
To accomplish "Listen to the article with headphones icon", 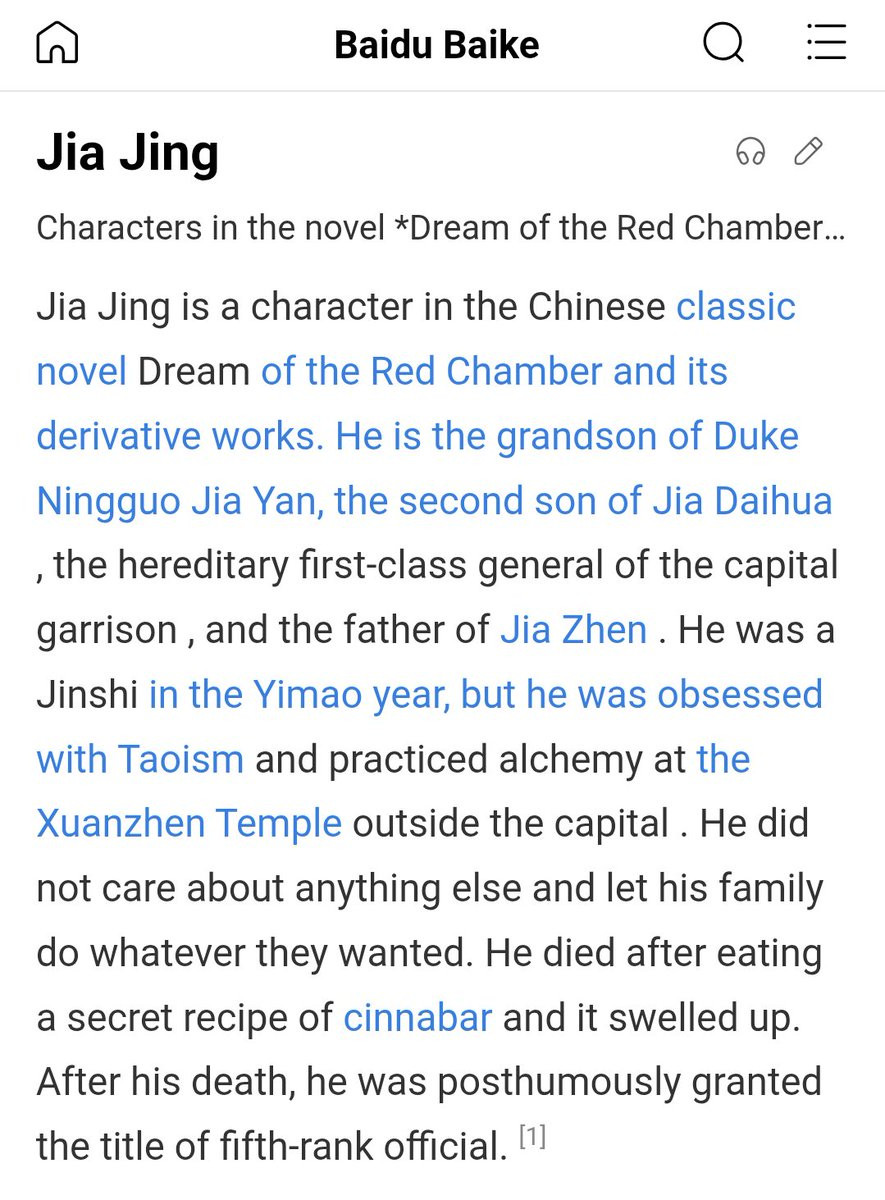I will (x=750, y=152).
